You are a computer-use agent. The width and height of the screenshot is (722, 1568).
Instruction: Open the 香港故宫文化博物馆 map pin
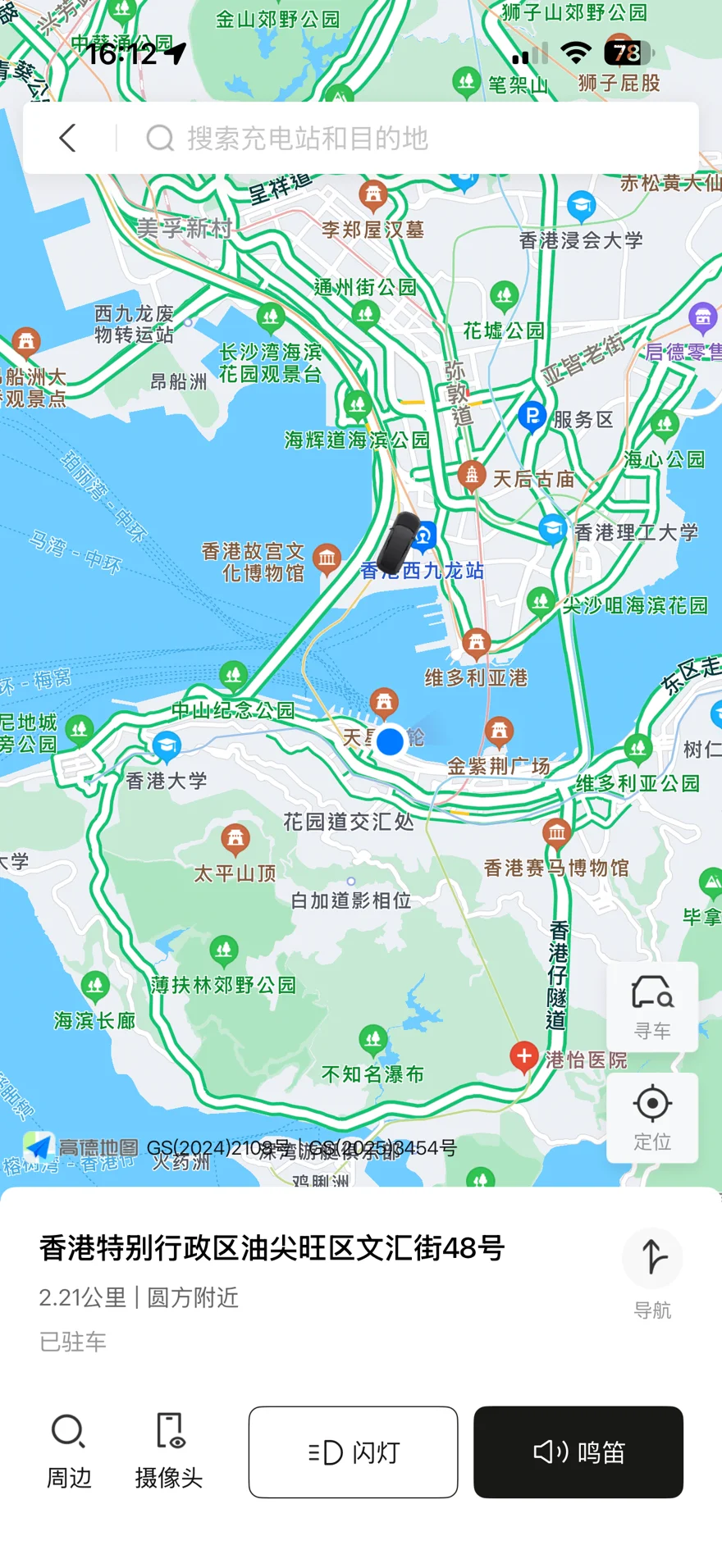pos(327,559)
